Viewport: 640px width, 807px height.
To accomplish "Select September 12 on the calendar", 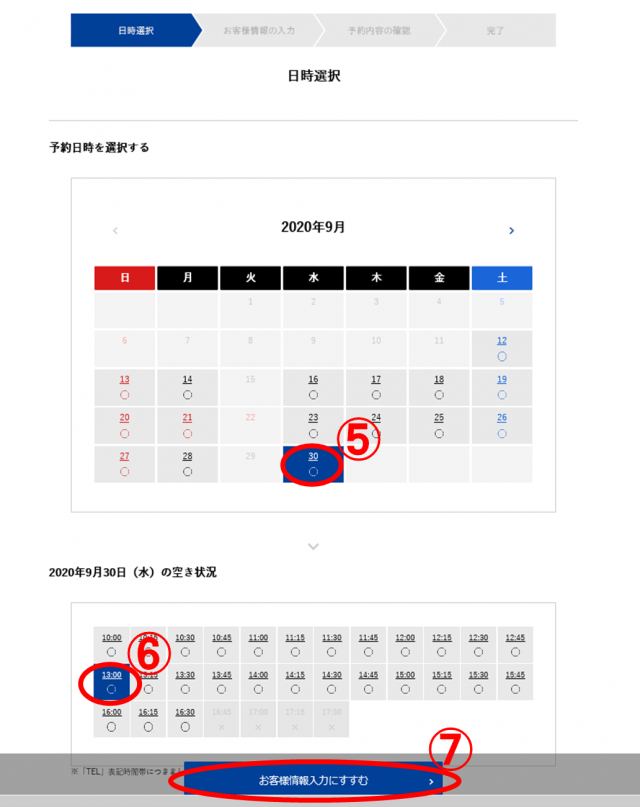I will 502,348.
